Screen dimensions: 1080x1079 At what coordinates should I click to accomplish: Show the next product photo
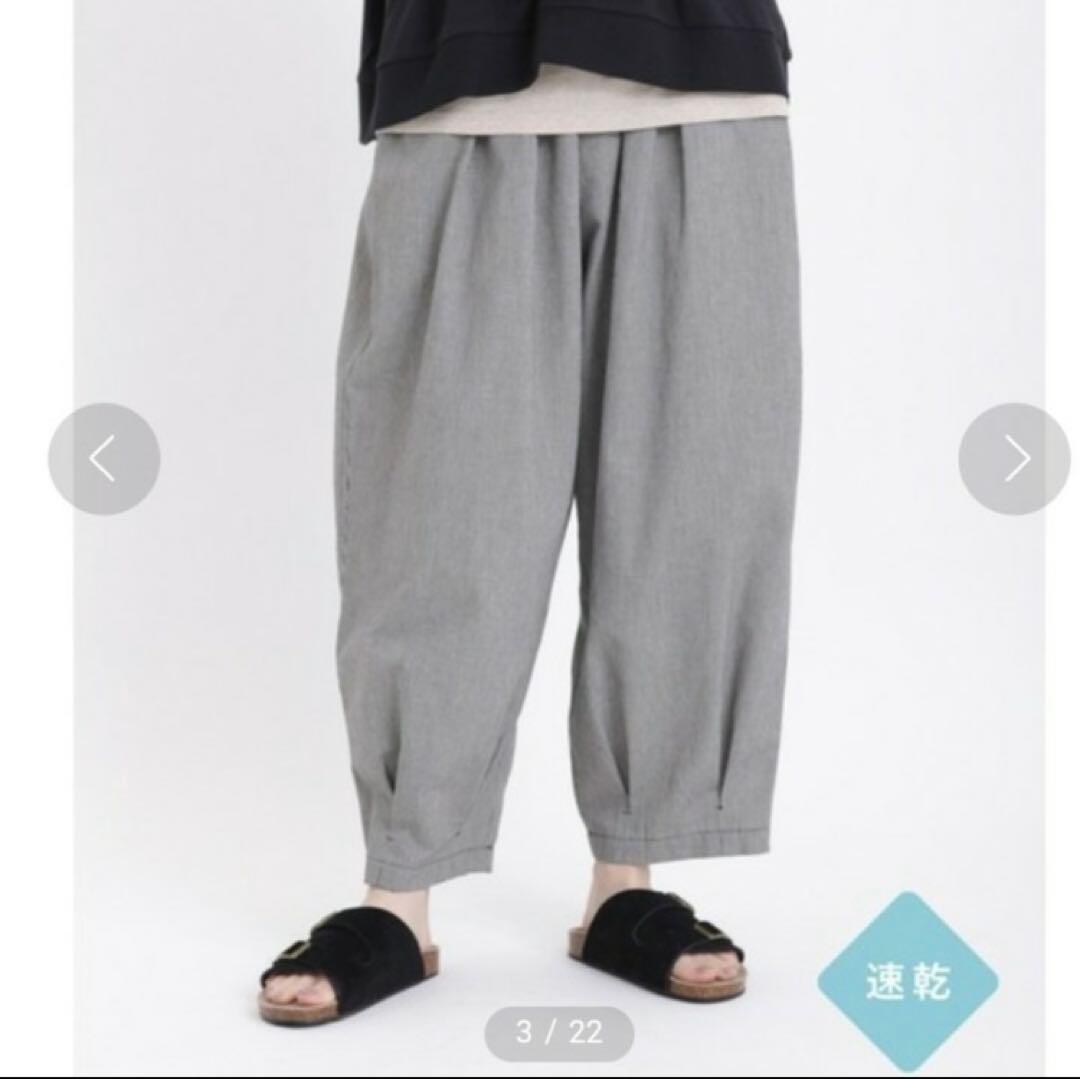[x=1014, y=459]
